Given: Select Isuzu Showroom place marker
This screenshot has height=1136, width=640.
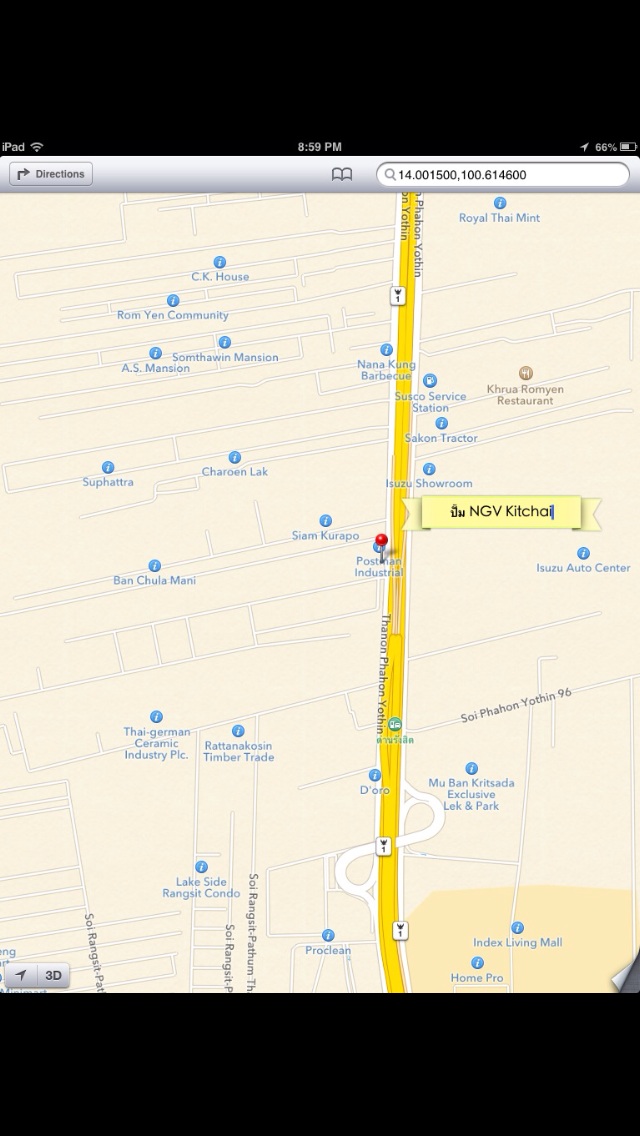Looking at the screenshot, I should pyautogui.click(x=429, y=469).
